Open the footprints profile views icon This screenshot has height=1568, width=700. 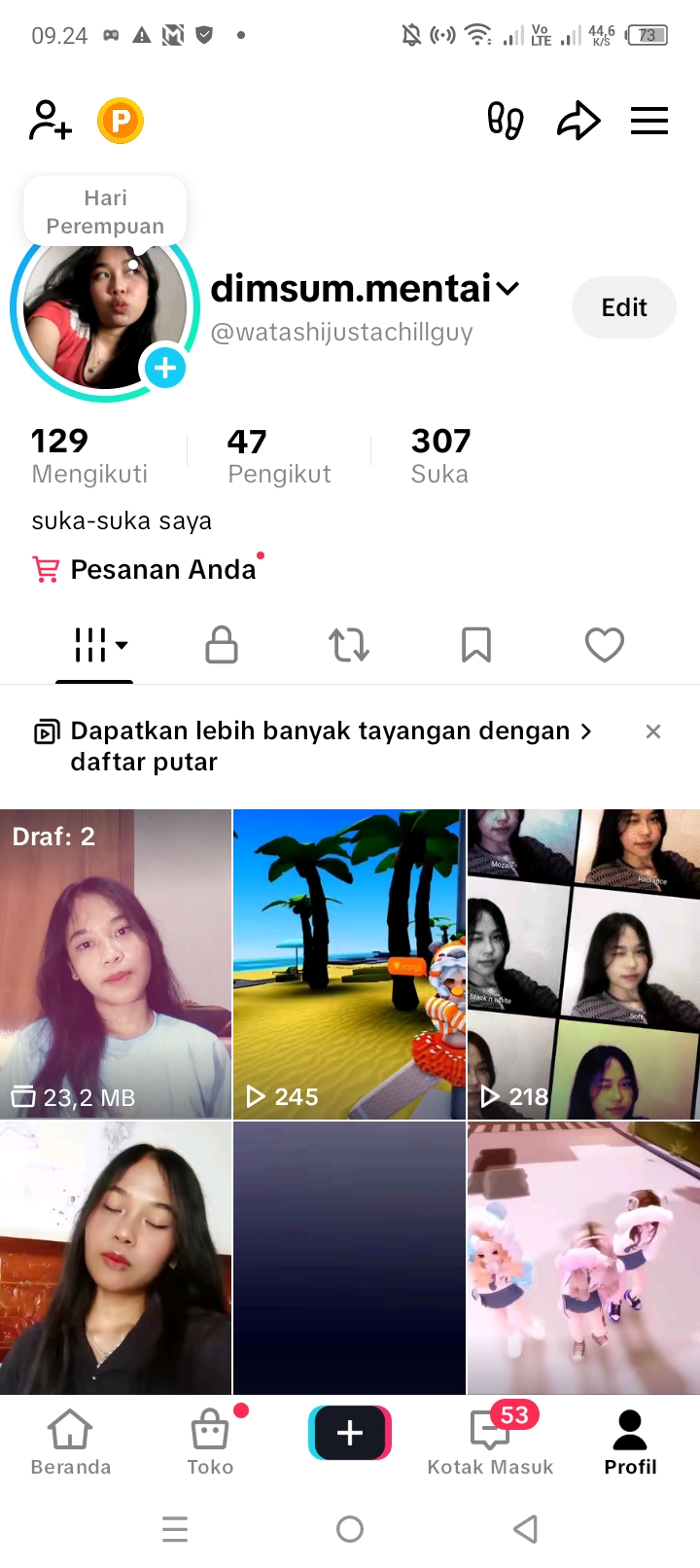tap(505, 122)
